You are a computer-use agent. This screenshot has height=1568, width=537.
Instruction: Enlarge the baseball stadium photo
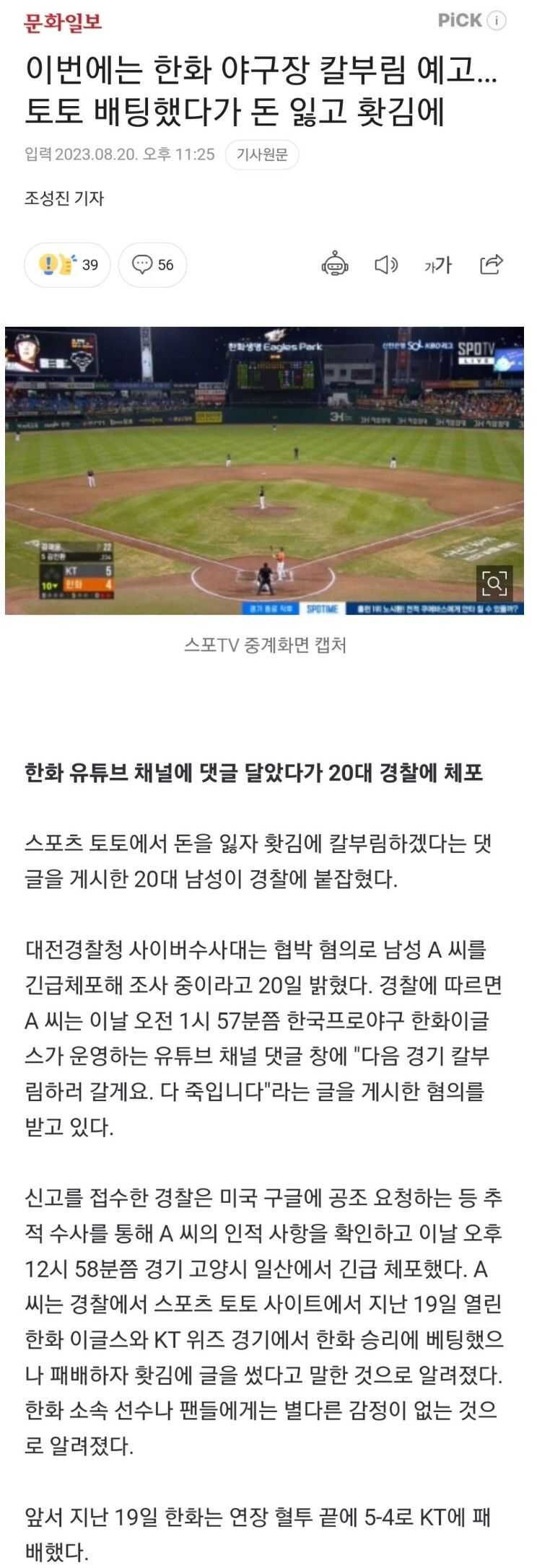[x=494, y=583]
